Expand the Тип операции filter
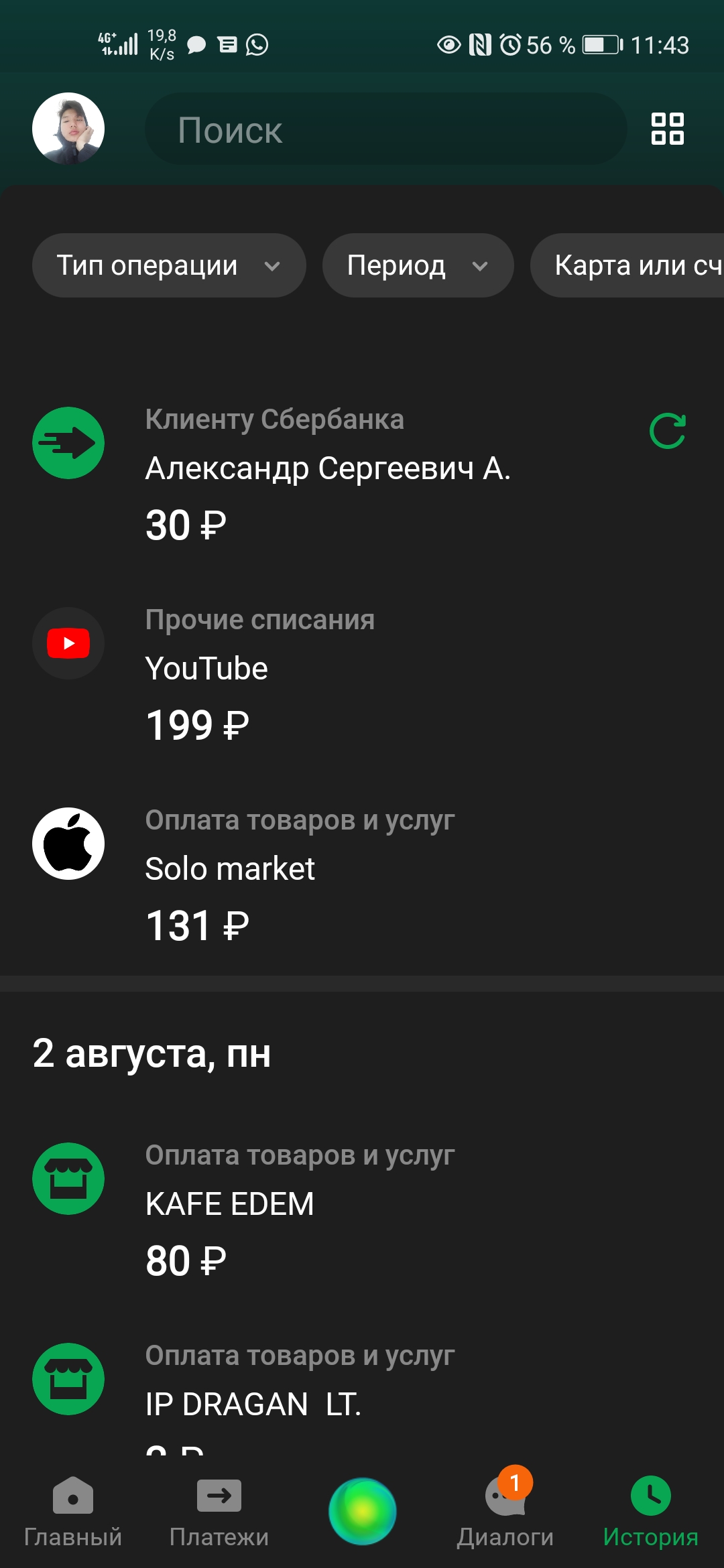 [168, 265]
